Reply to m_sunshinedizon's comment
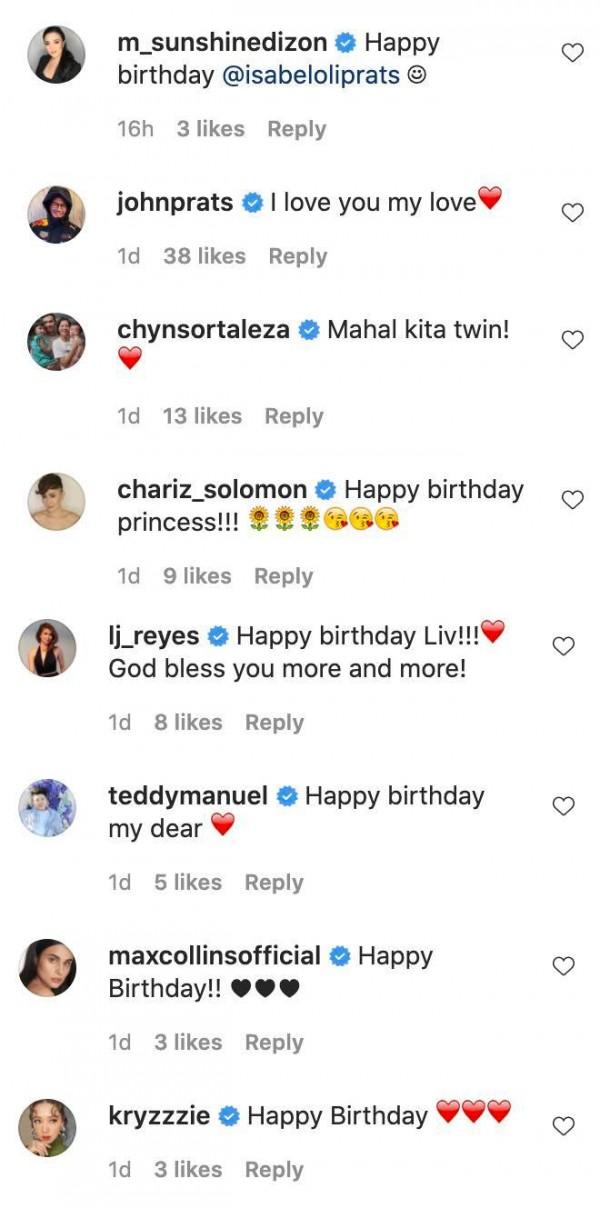Screen dimensions: 600x1208 (x=296, y=129)
